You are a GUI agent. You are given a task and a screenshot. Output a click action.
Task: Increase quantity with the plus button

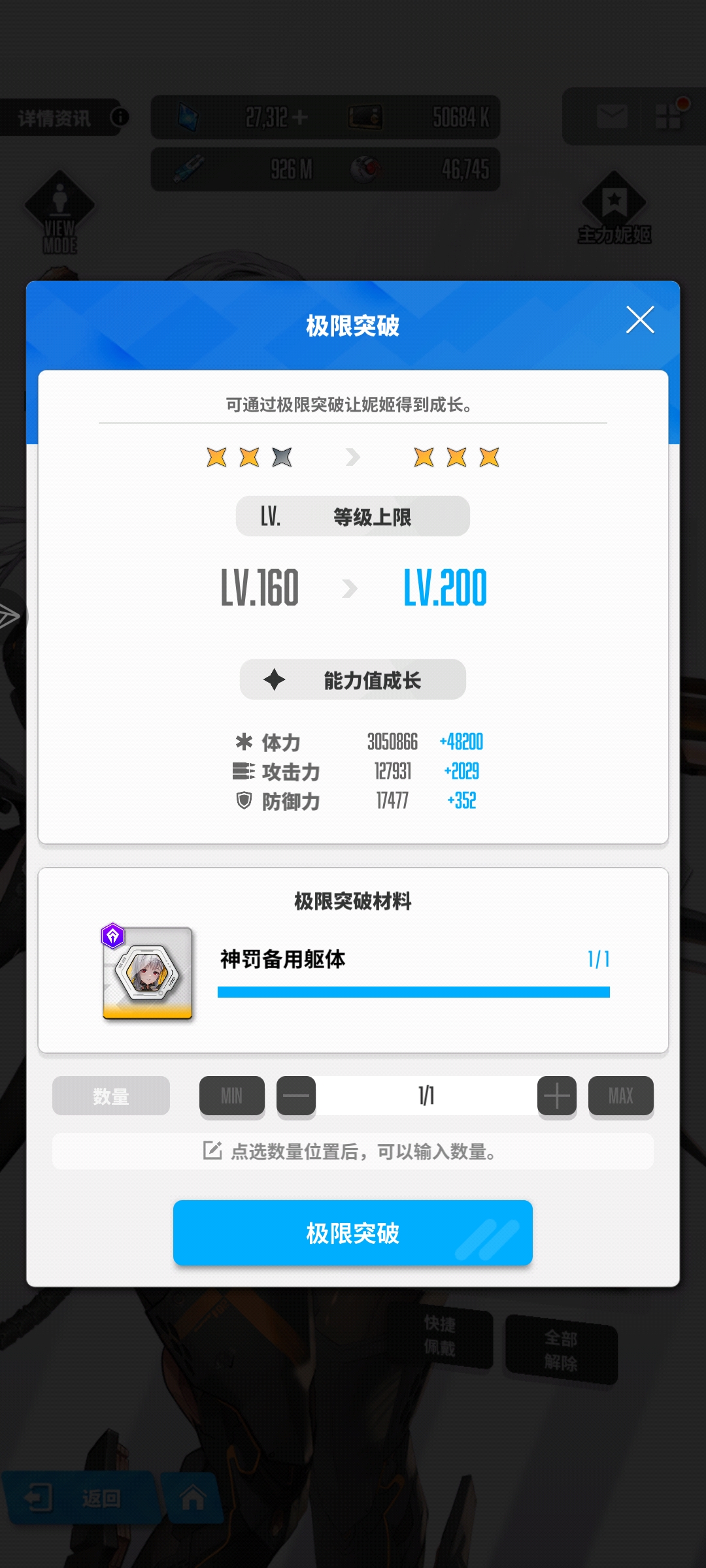coord(556,1096)
